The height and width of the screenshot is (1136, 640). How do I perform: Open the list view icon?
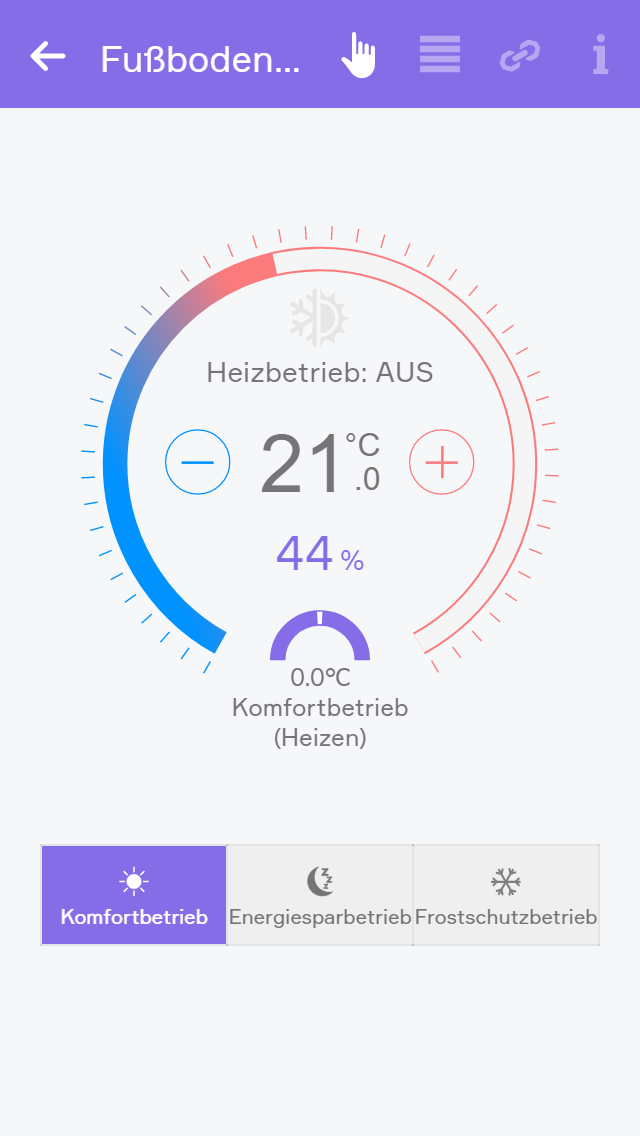(x=440, y=55)
